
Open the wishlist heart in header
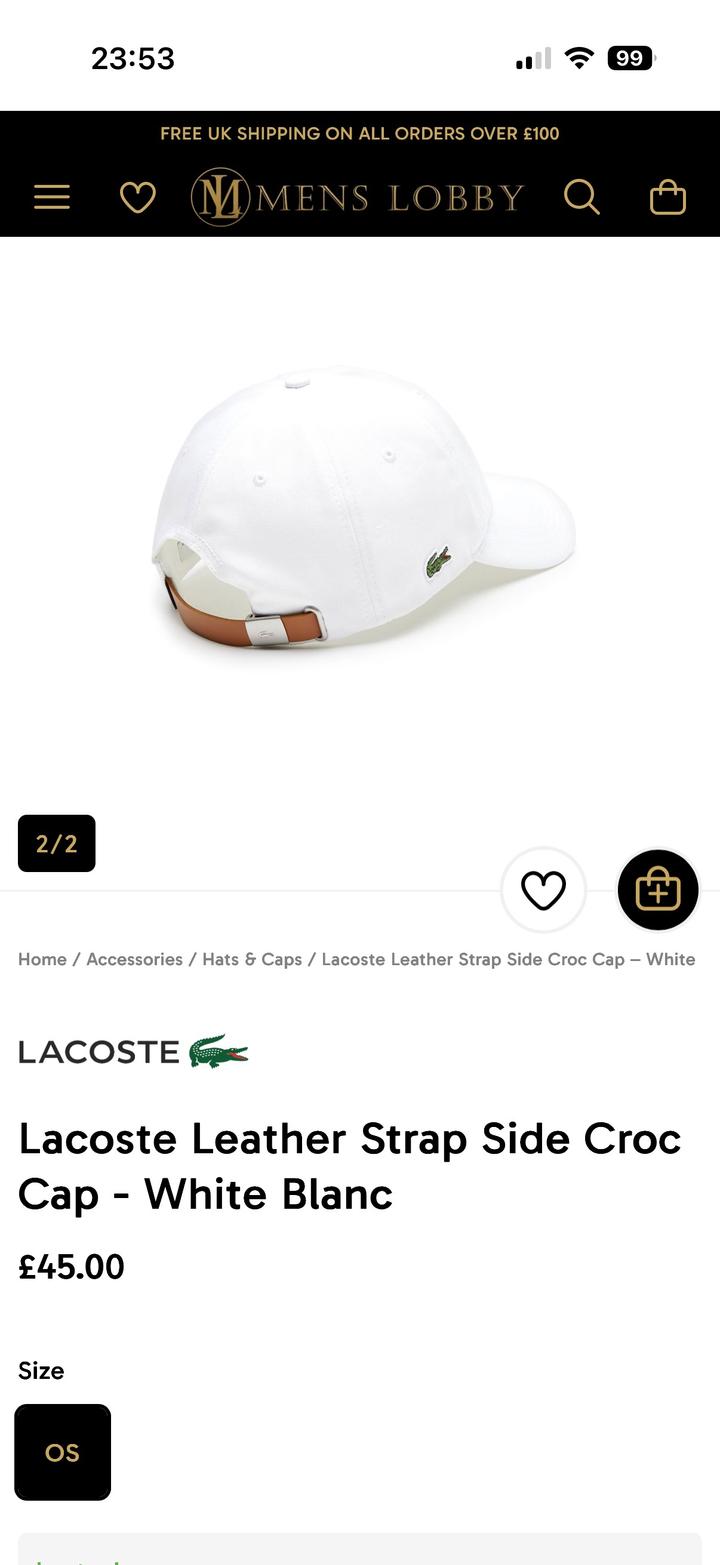(x=138, y=197)
